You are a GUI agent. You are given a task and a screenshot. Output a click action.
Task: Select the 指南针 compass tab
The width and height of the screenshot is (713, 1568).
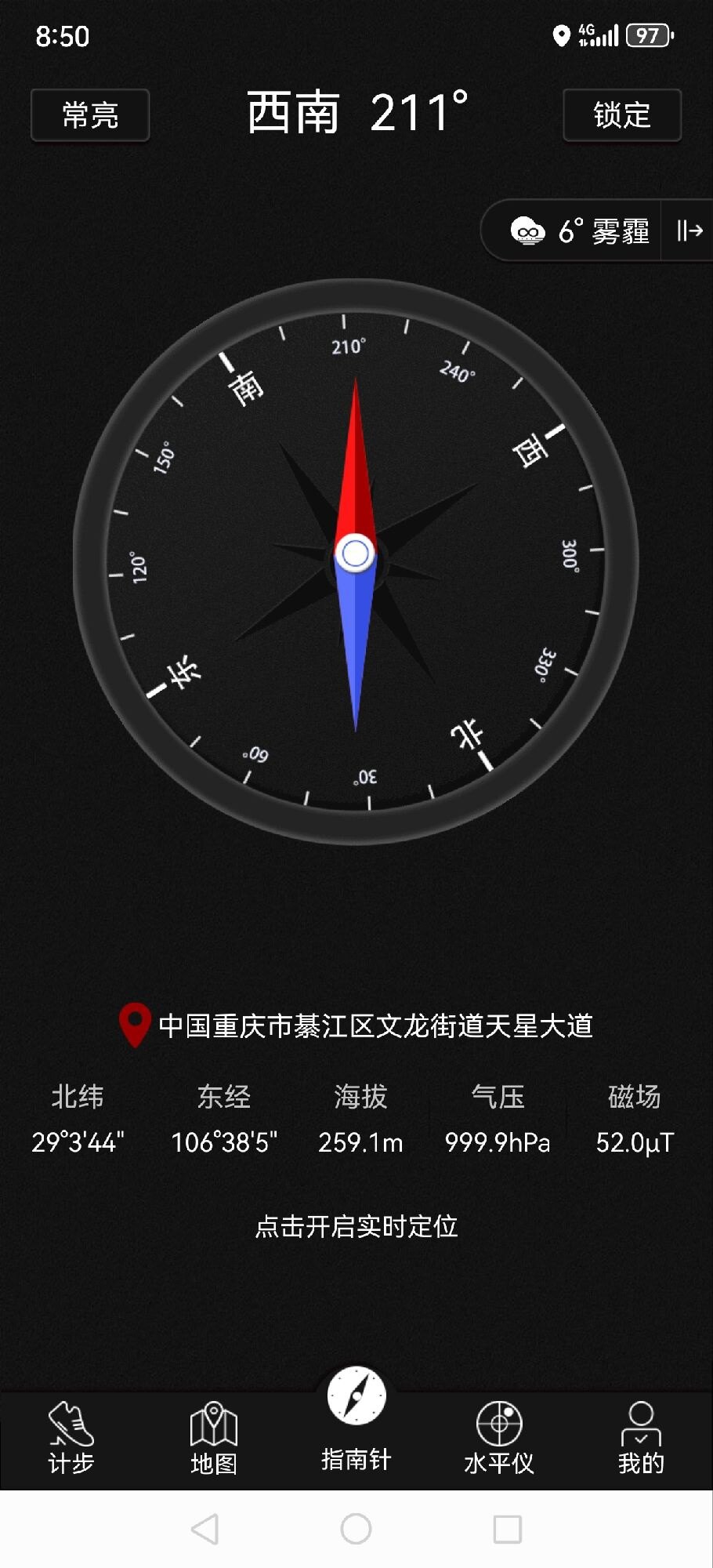[356, 1421]
